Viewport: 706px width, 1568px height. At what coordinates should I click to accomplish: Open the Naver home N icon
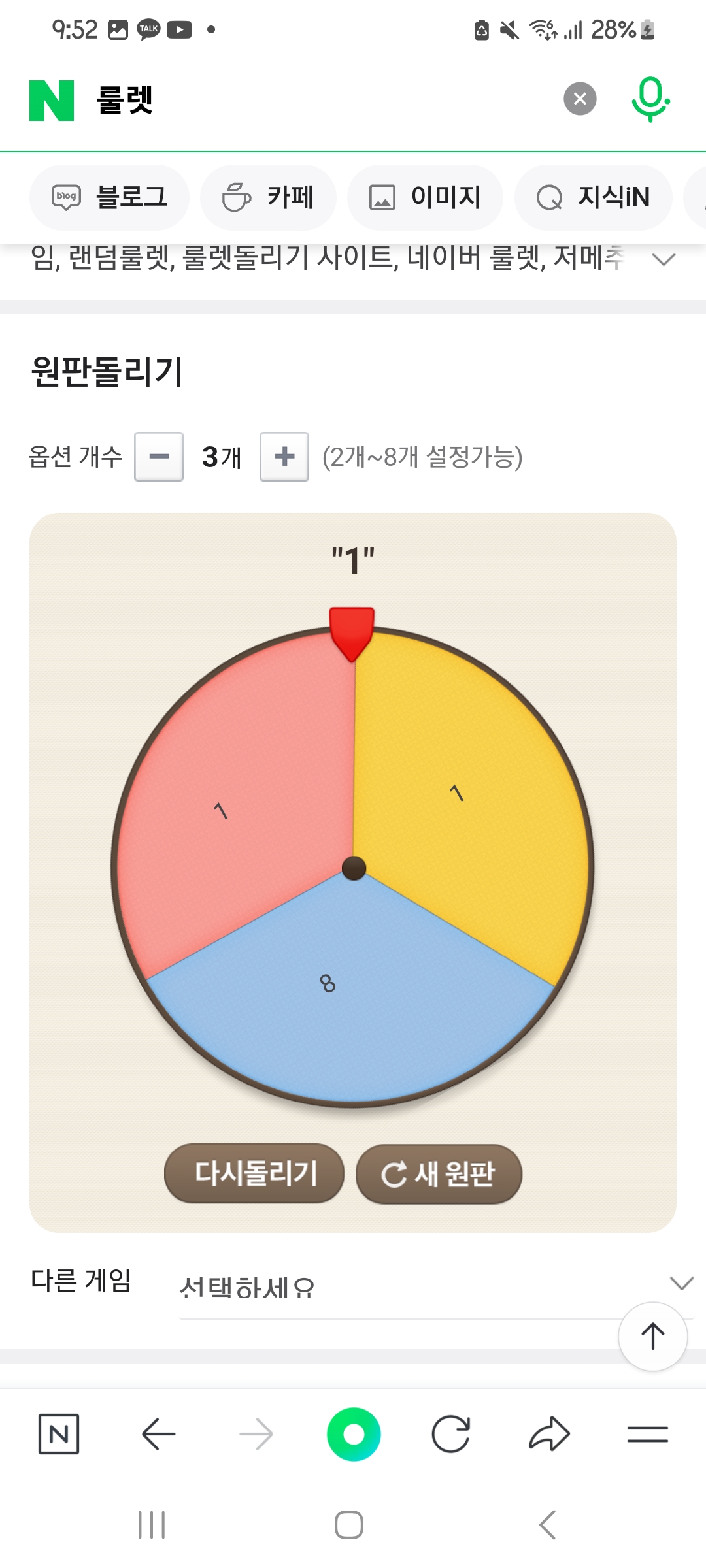tap(59, 1434)
